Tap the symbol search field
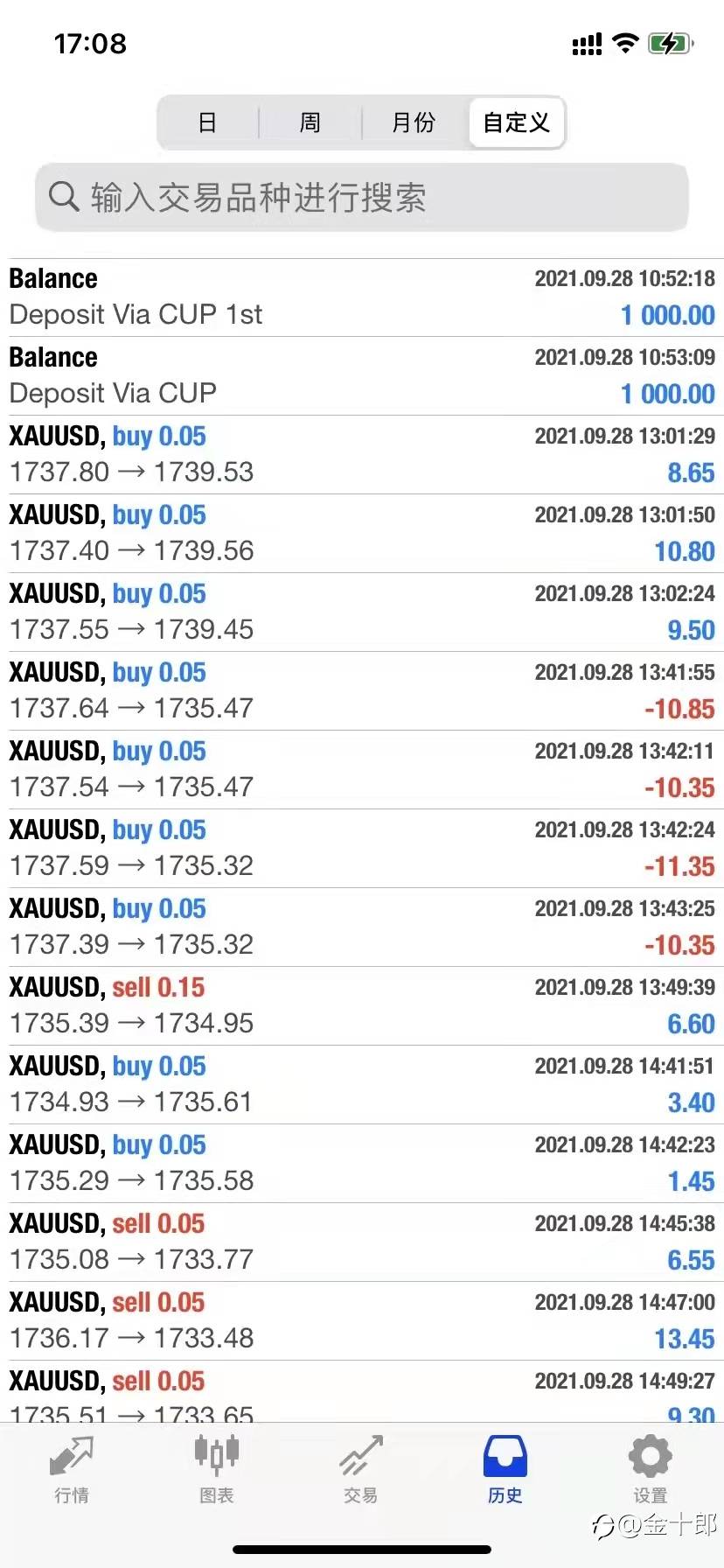 [x=362, y=198]
